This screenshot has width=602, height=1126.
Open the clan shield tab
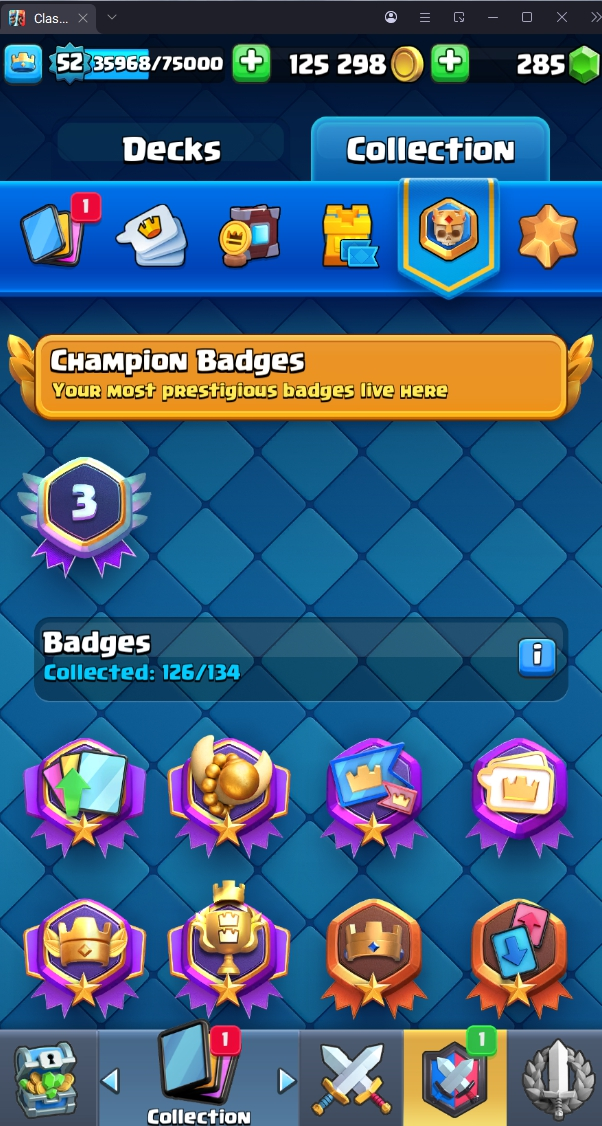pyautogui.click(x=453, y=1078)
